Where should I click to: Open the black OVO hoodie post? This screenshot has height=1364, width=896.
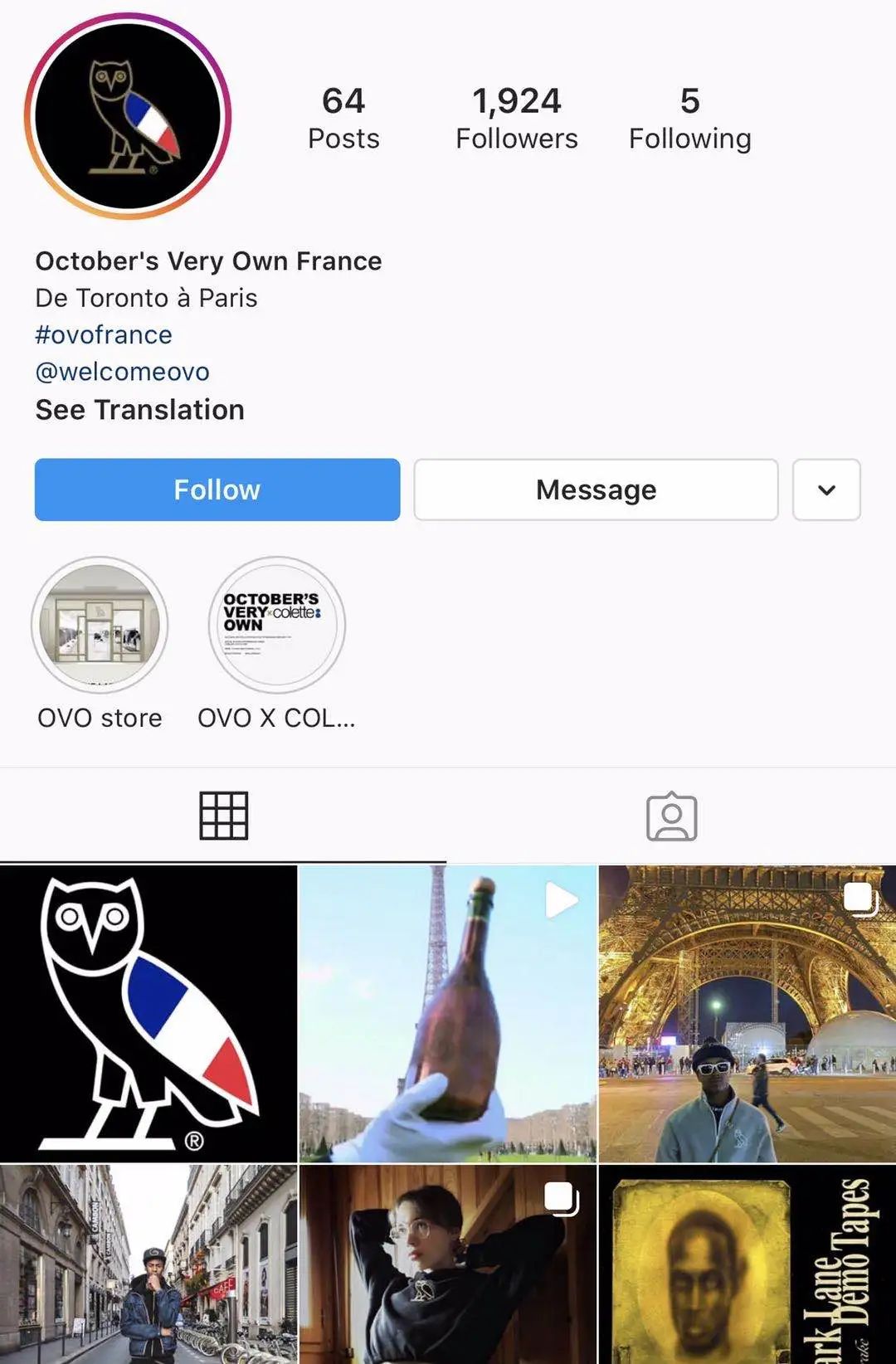pos(448,1264)
